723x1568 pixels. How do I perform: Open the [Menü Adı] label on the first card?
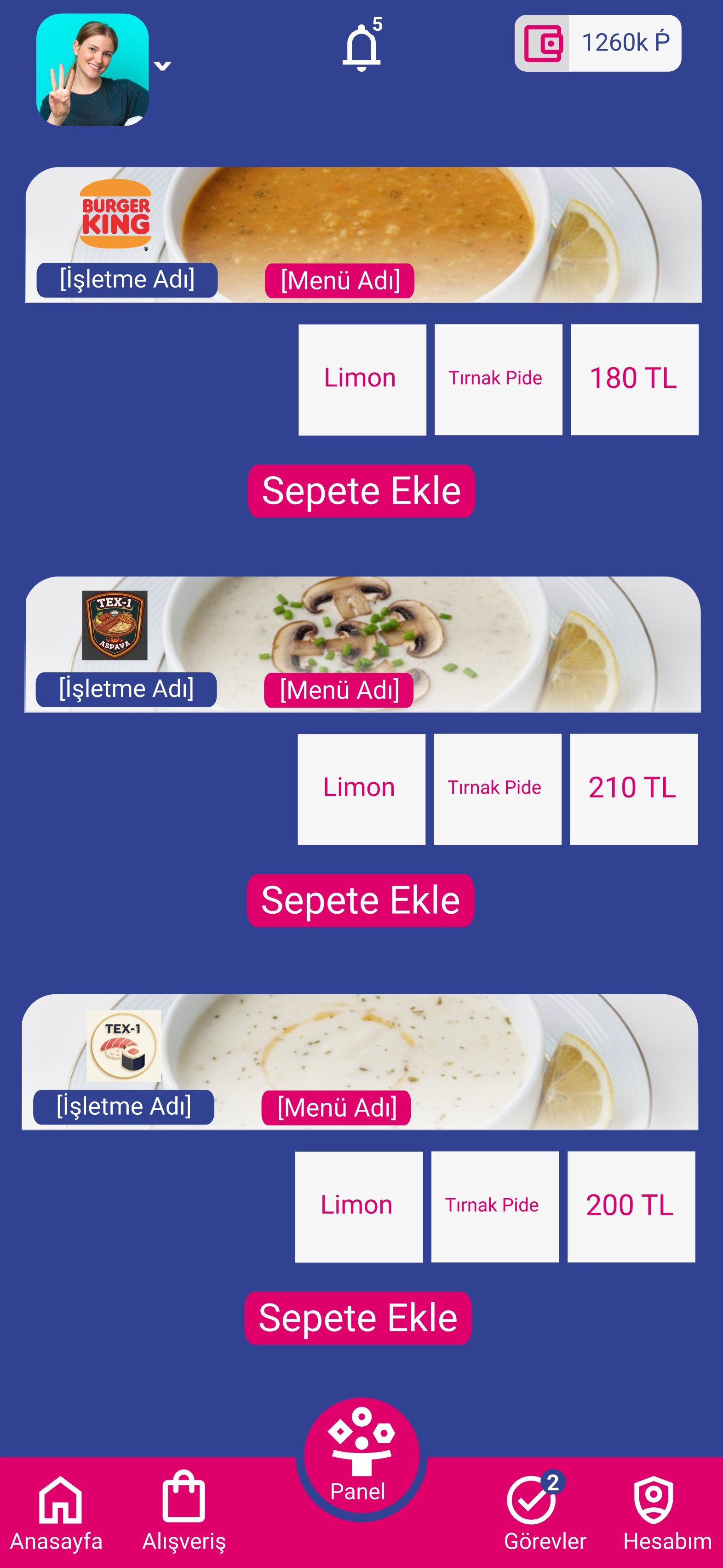[x=339, y=280]
